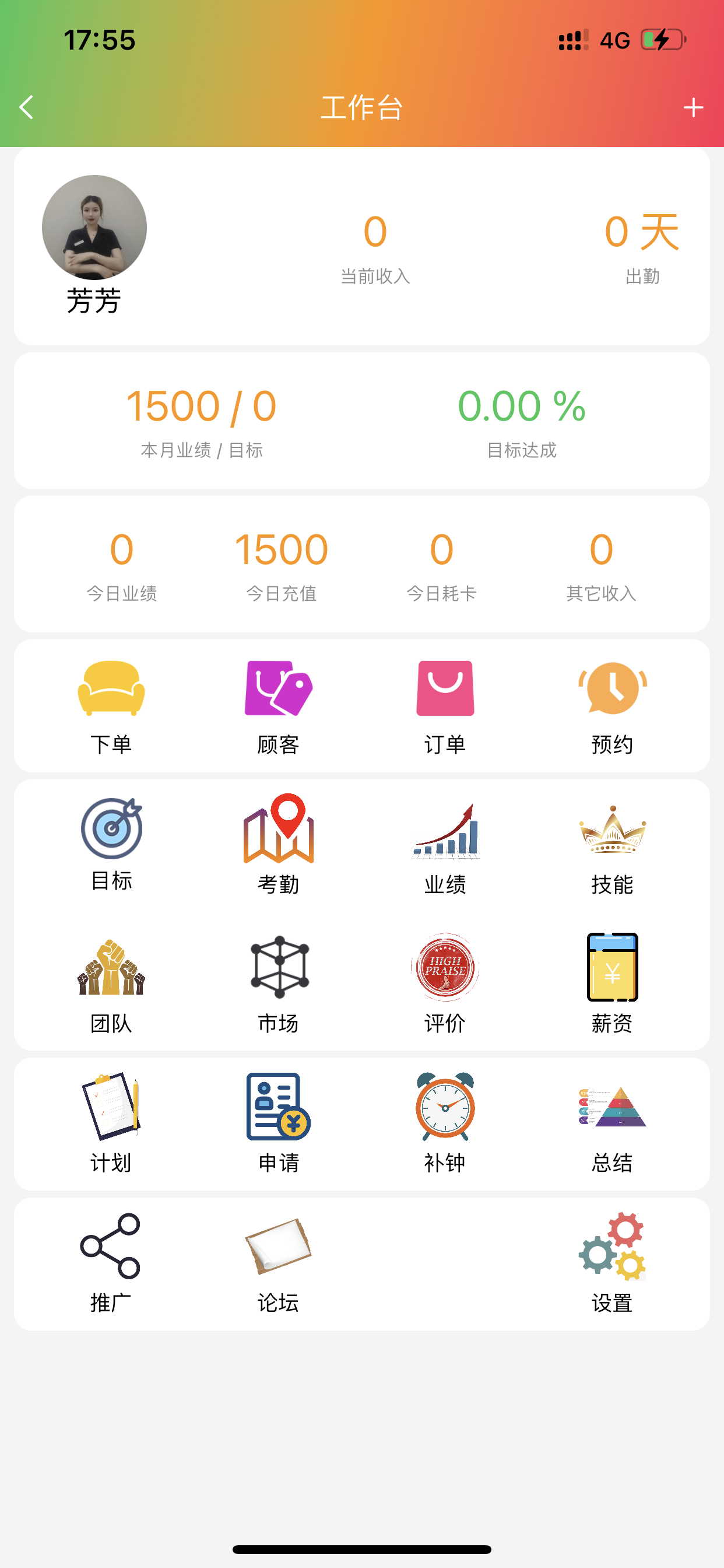Viewport: 724px width, 1568px height.
Task: Open 设置 settings gears
Action: point(613,1245)
